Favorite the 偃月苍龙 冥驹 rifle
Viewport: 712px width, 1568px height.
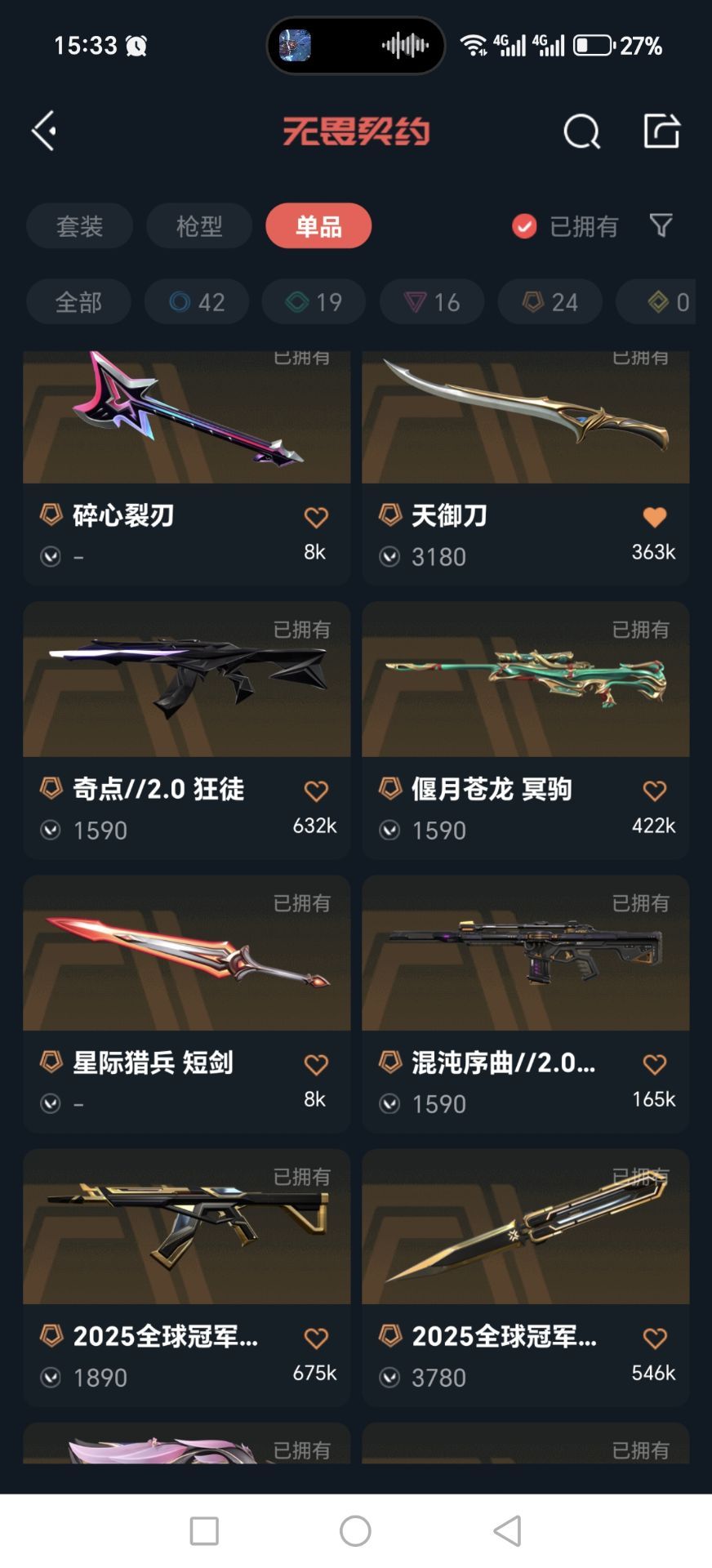click(653, 791)
